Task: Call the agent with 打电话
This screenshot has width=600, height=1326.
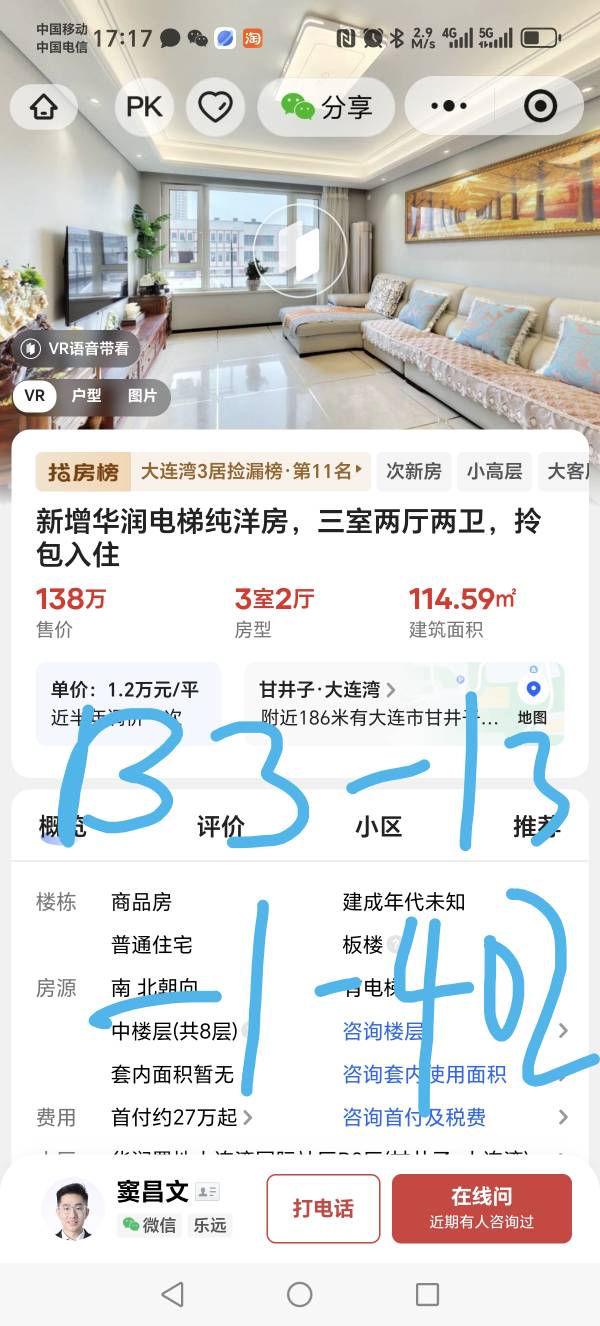Action: (x=323, y=1208)
